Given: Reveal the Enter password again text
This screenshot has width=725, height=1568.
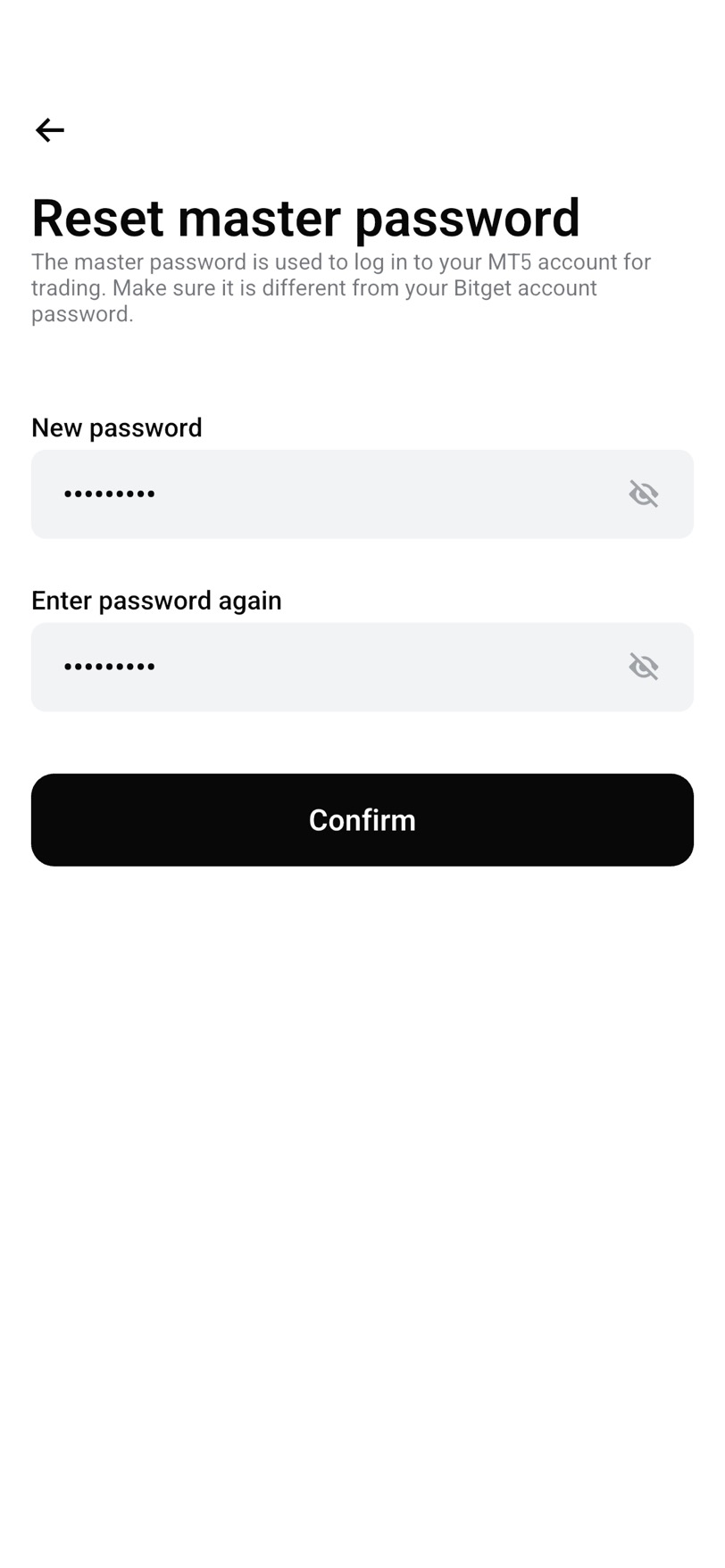Looking at the screenshot, I should 644,667.
